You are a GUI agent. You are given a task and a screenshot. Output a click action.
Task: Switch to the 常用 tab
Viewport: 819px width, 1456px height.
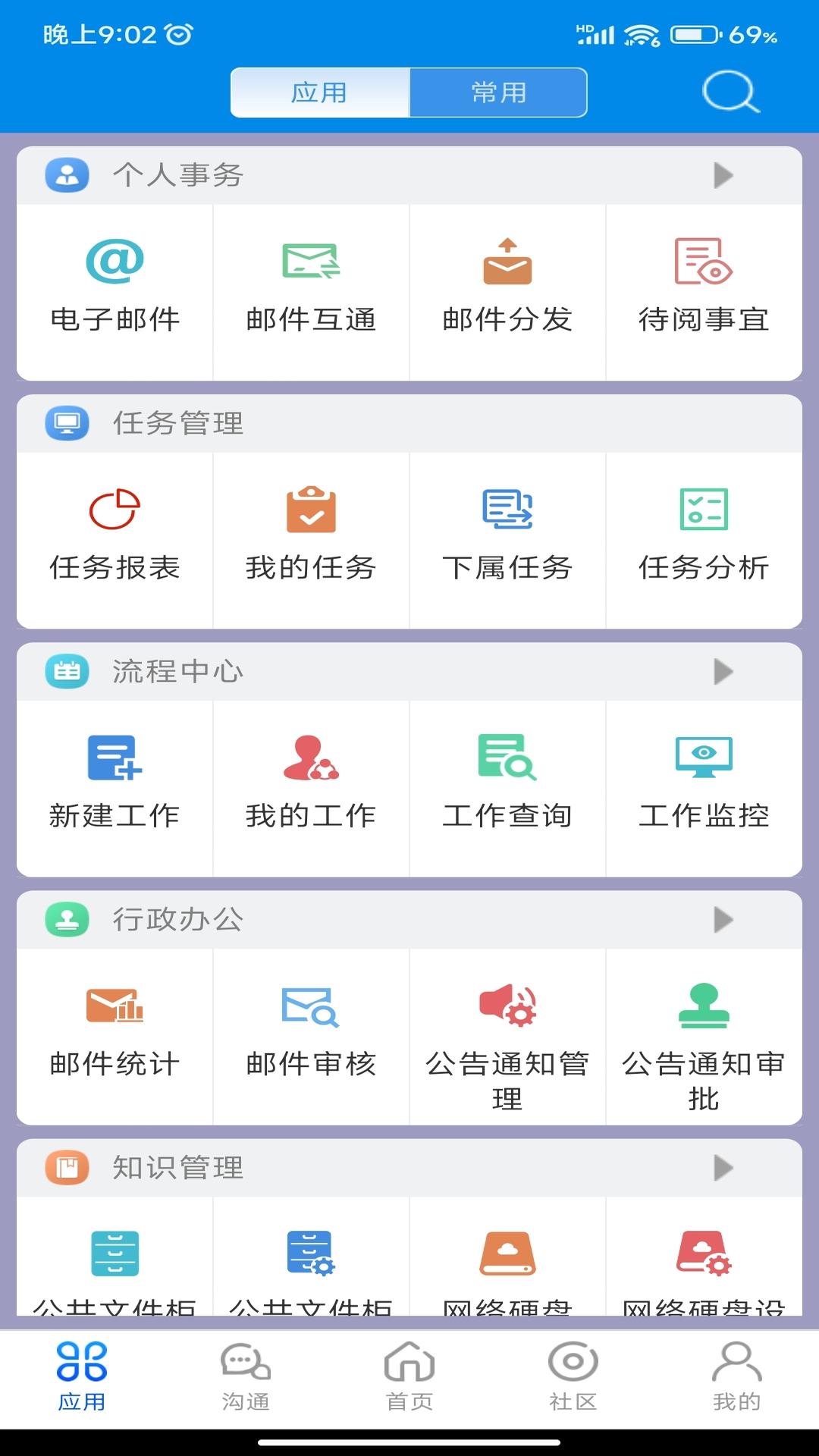tap(498, 93)
